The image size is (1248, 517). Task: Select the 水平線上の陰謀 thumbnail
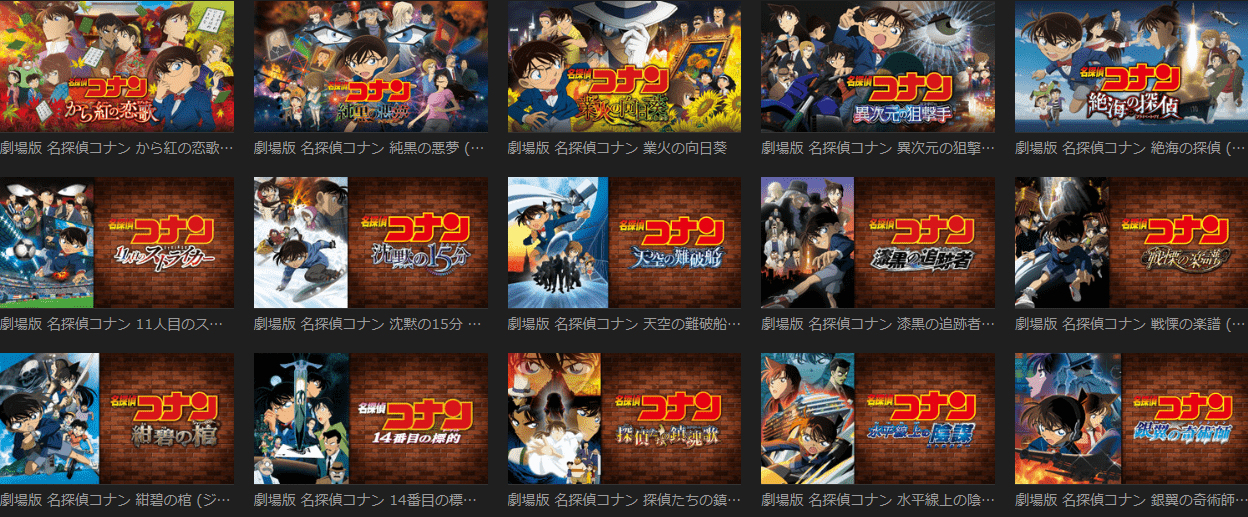(x=877, y=419)
